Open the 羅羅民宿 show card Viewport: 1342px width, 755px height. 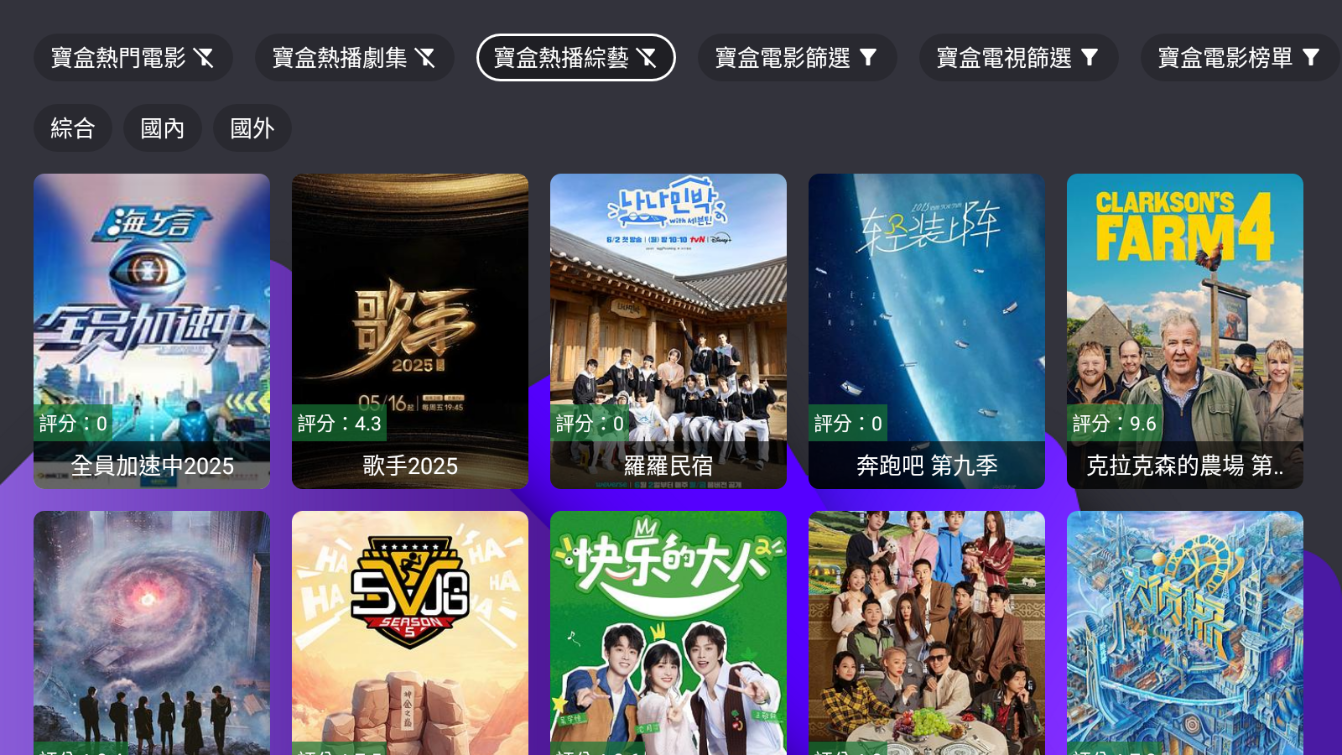(668, 330)
